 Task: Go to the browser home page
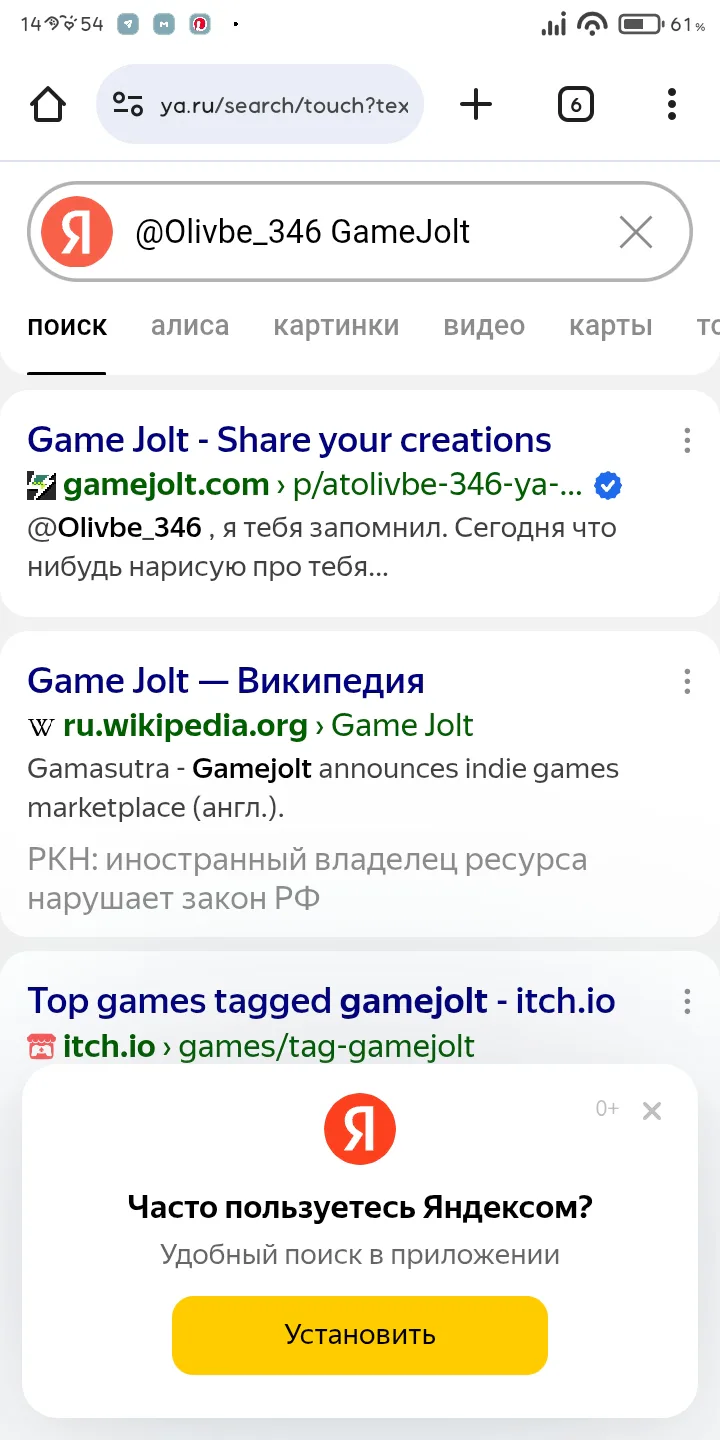coord(48,105)
